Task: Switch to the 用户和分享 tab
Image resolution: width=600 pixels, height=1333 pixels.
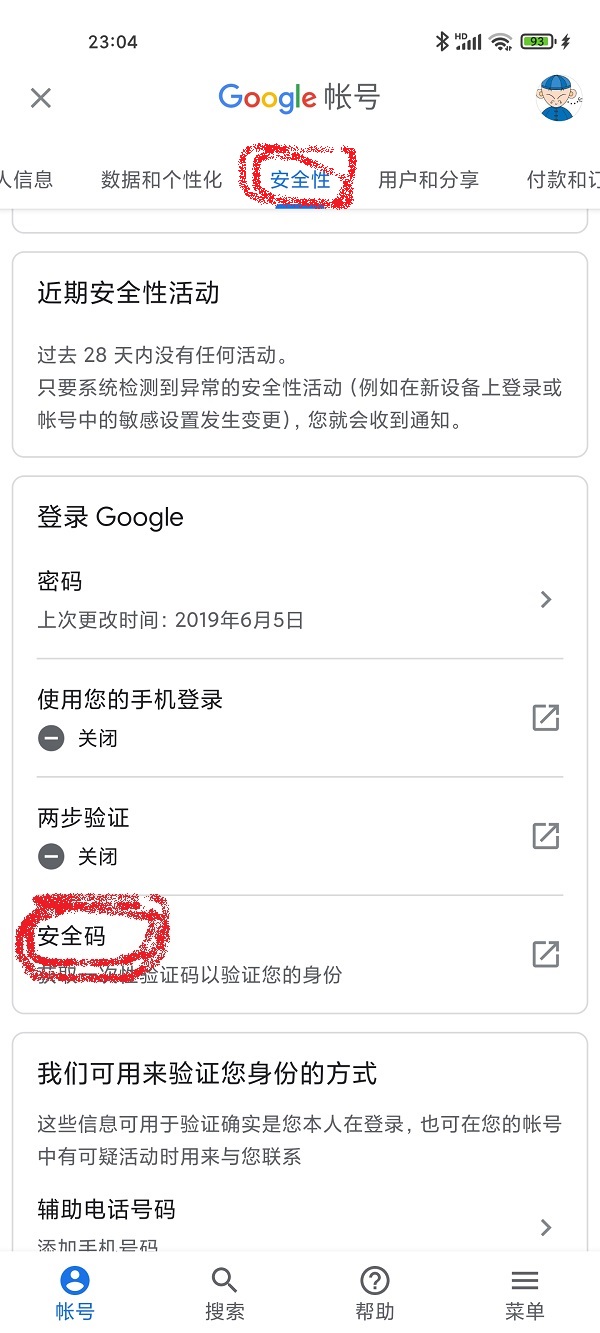Action: (428, 180)
